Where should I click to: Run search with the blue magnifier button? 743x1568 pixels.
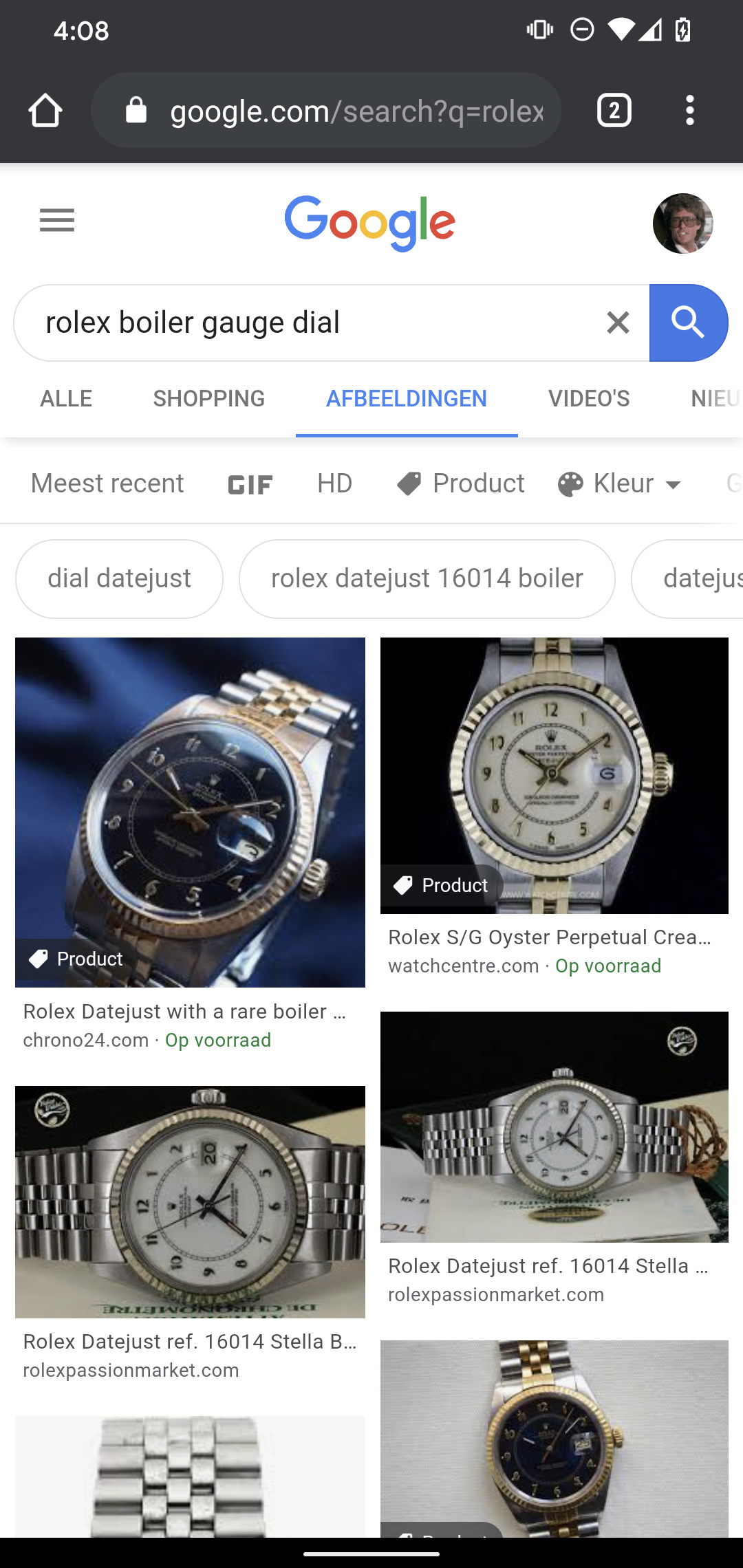point(688,323)
